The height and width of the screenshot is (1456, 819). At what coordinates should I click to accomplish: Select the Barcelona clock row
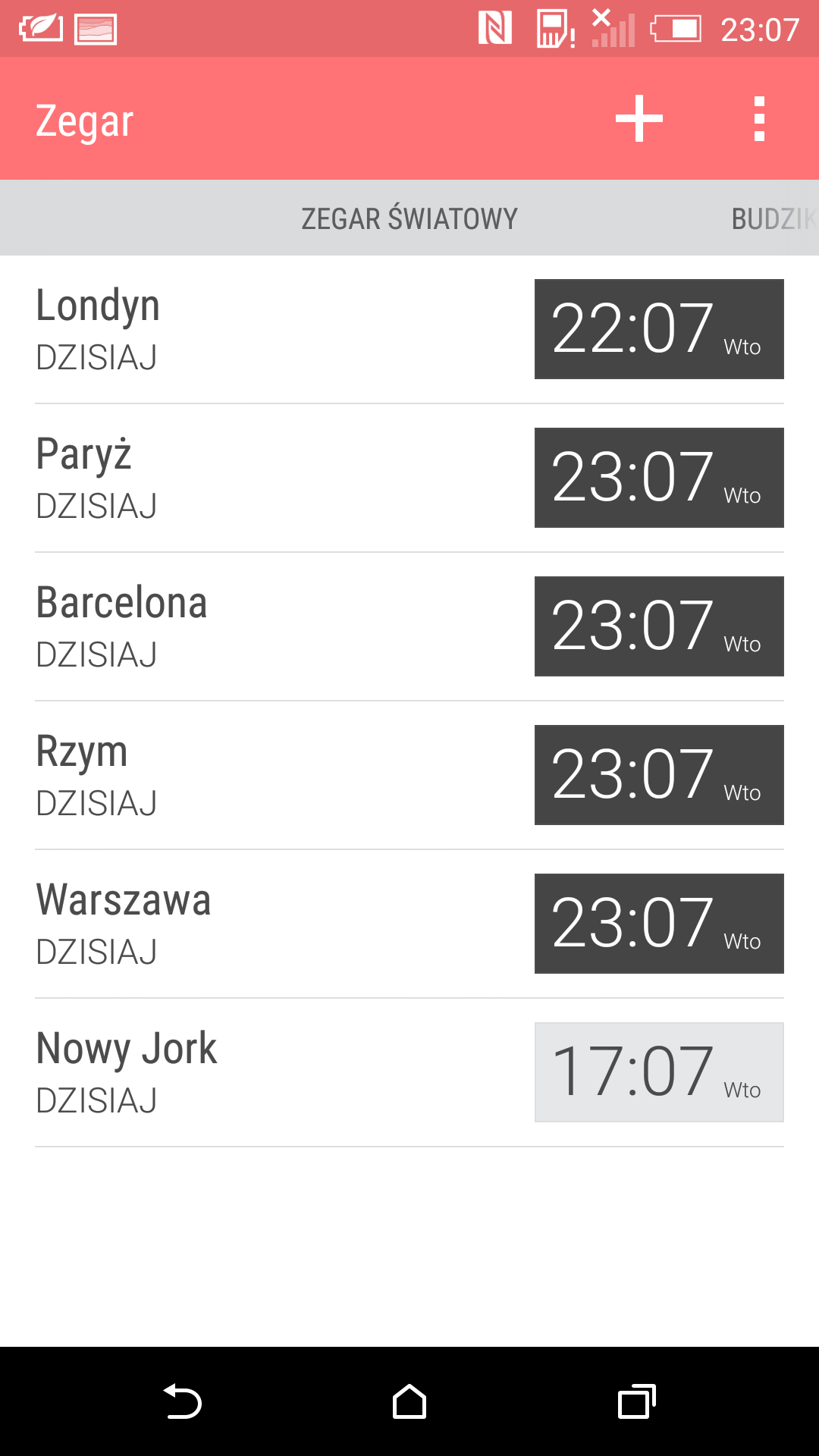click(409, 626)
